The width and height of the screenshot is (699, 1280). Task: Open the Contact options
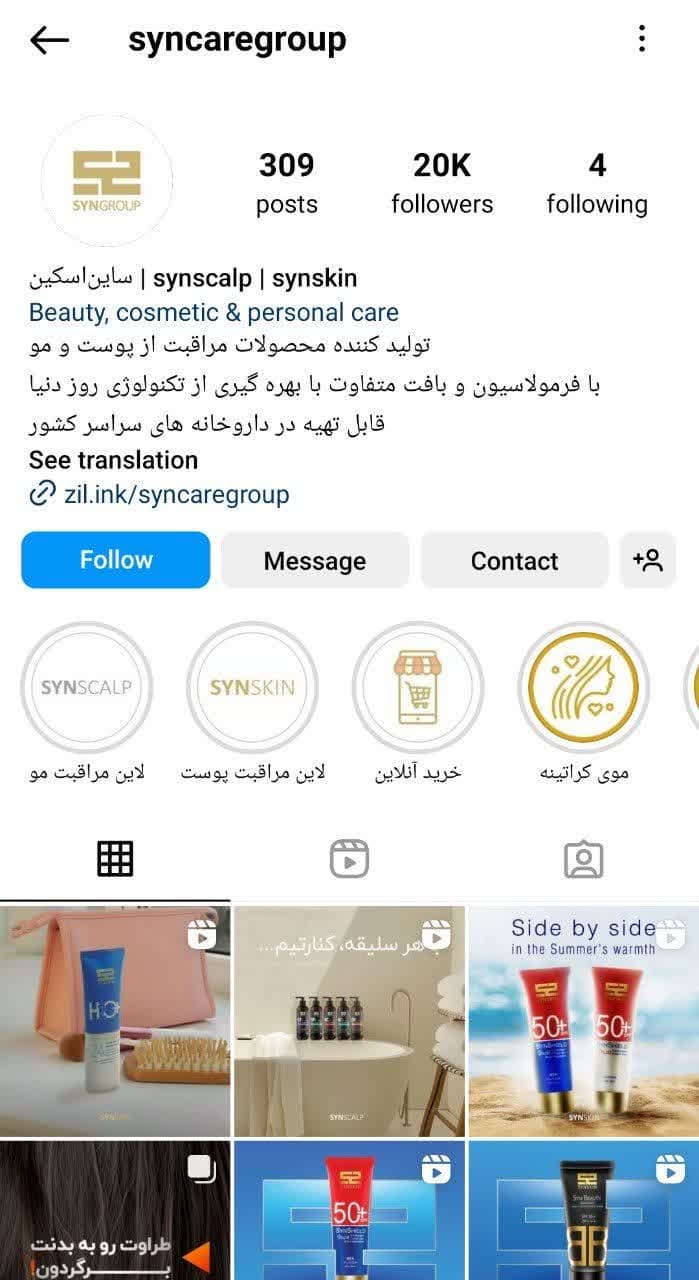point(514,561)
